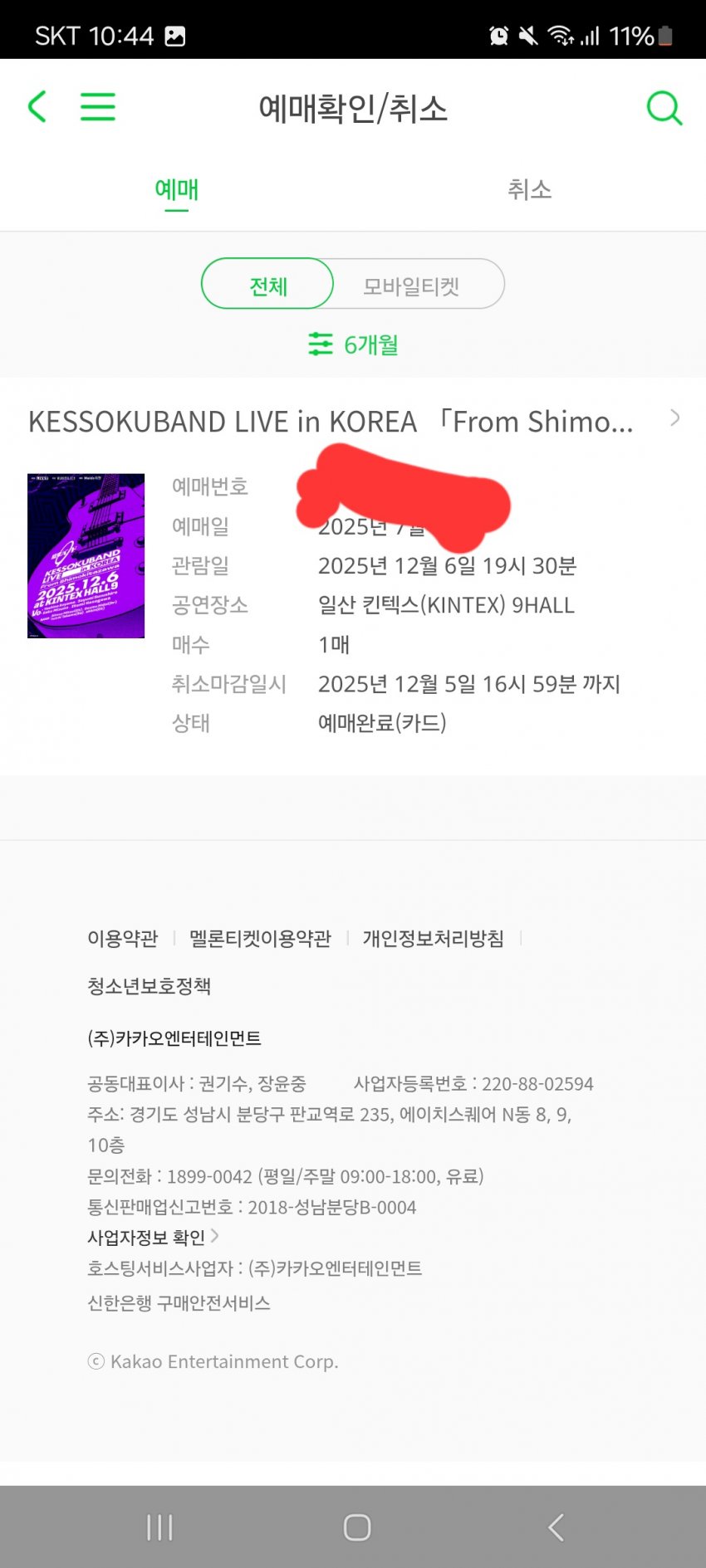The image size is (706, 1568).
Task: Open 청소년보호정책 link
Action: [x=149, y=985]
